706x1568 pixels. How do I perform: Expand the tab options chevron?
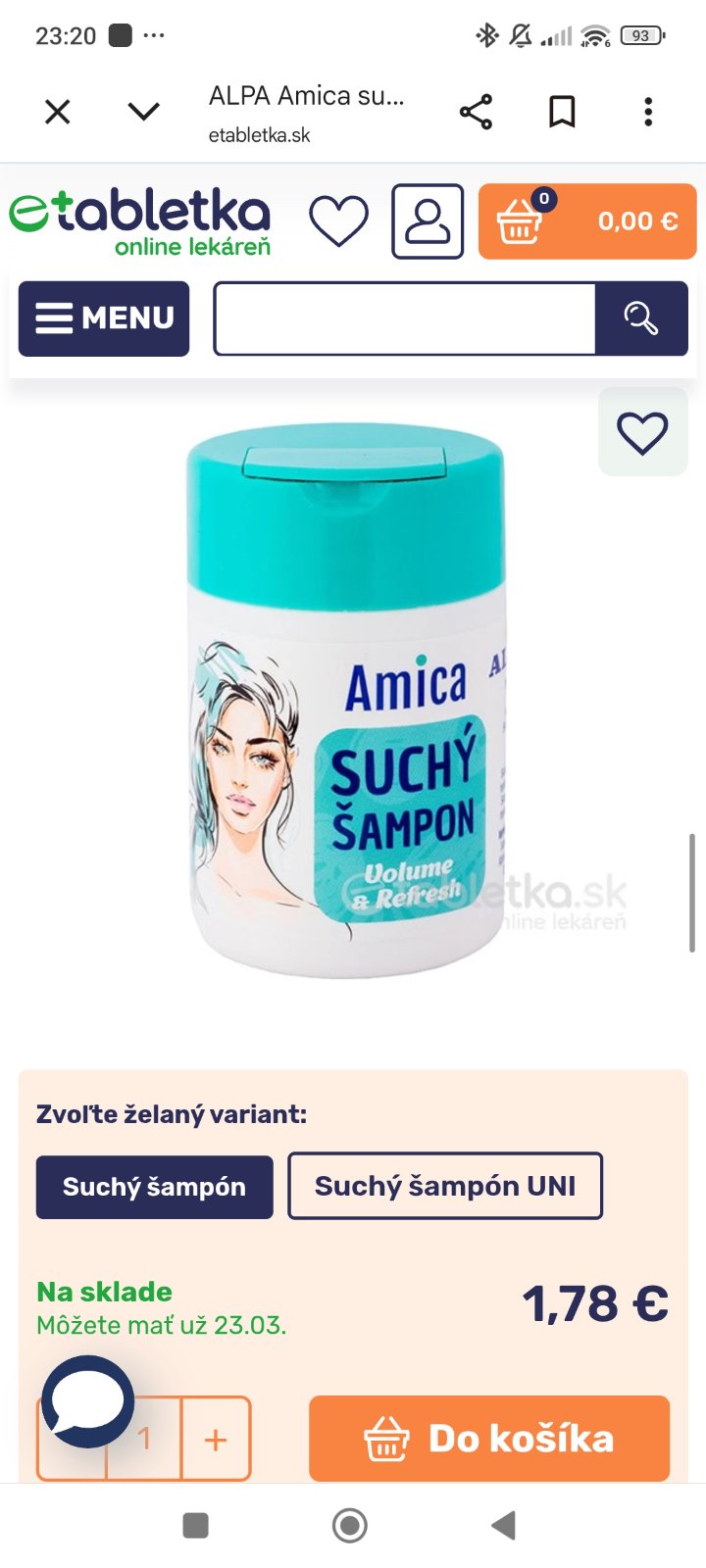tap(143, 113)
